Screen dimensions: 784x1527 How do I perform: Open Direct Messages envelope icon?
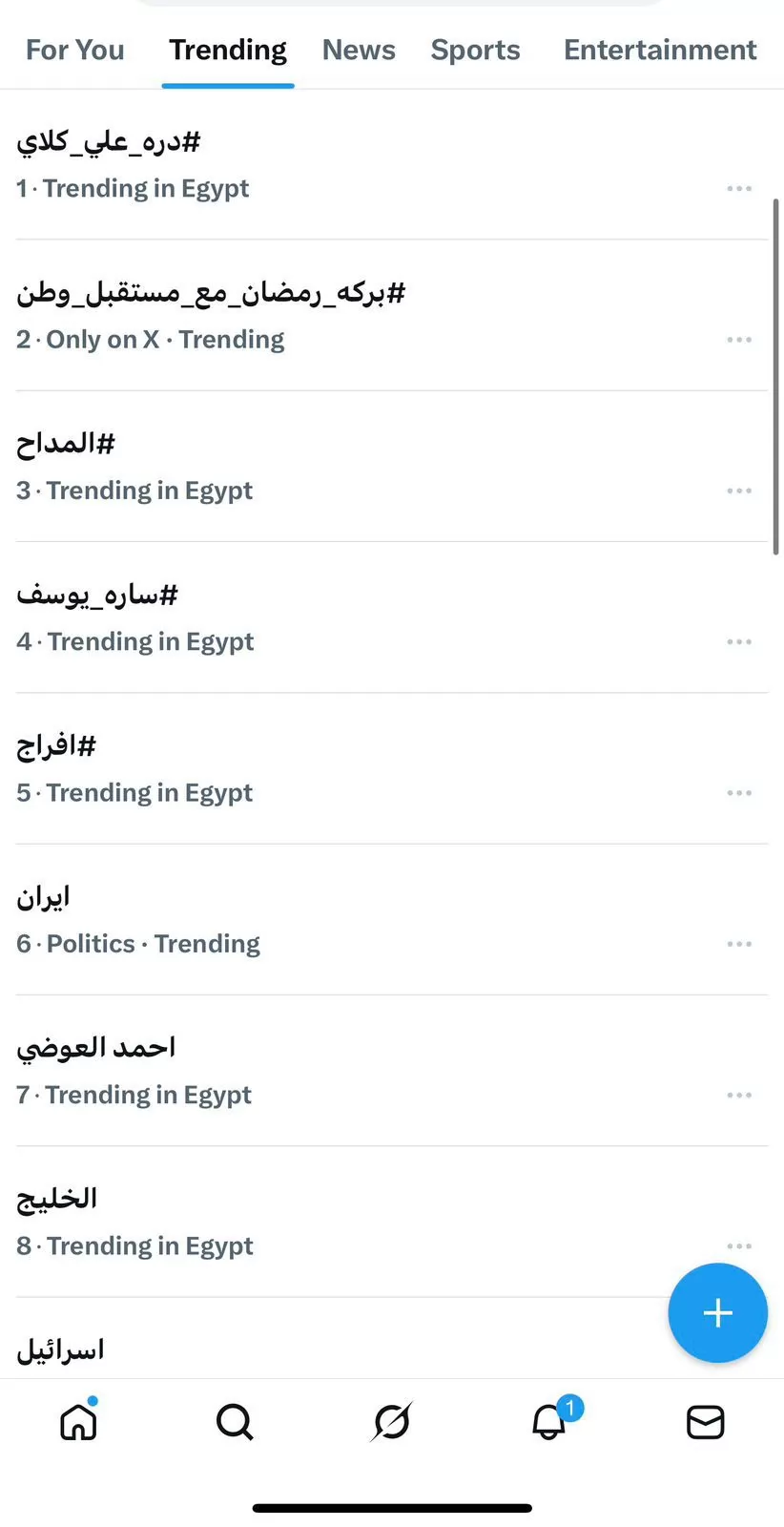point(705,1421)
